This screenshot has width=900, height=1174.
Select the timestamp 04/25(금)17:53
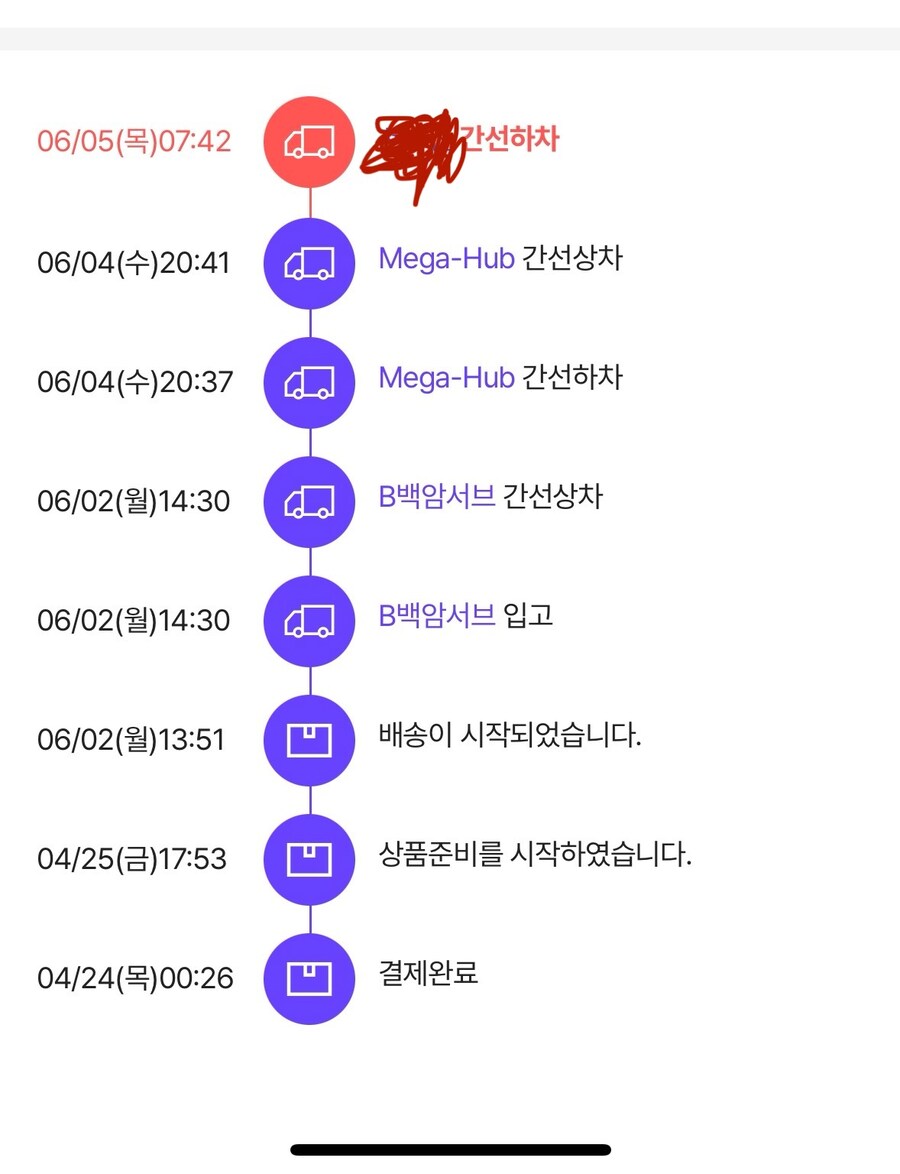pyautogui.click(x=136, y=858)
